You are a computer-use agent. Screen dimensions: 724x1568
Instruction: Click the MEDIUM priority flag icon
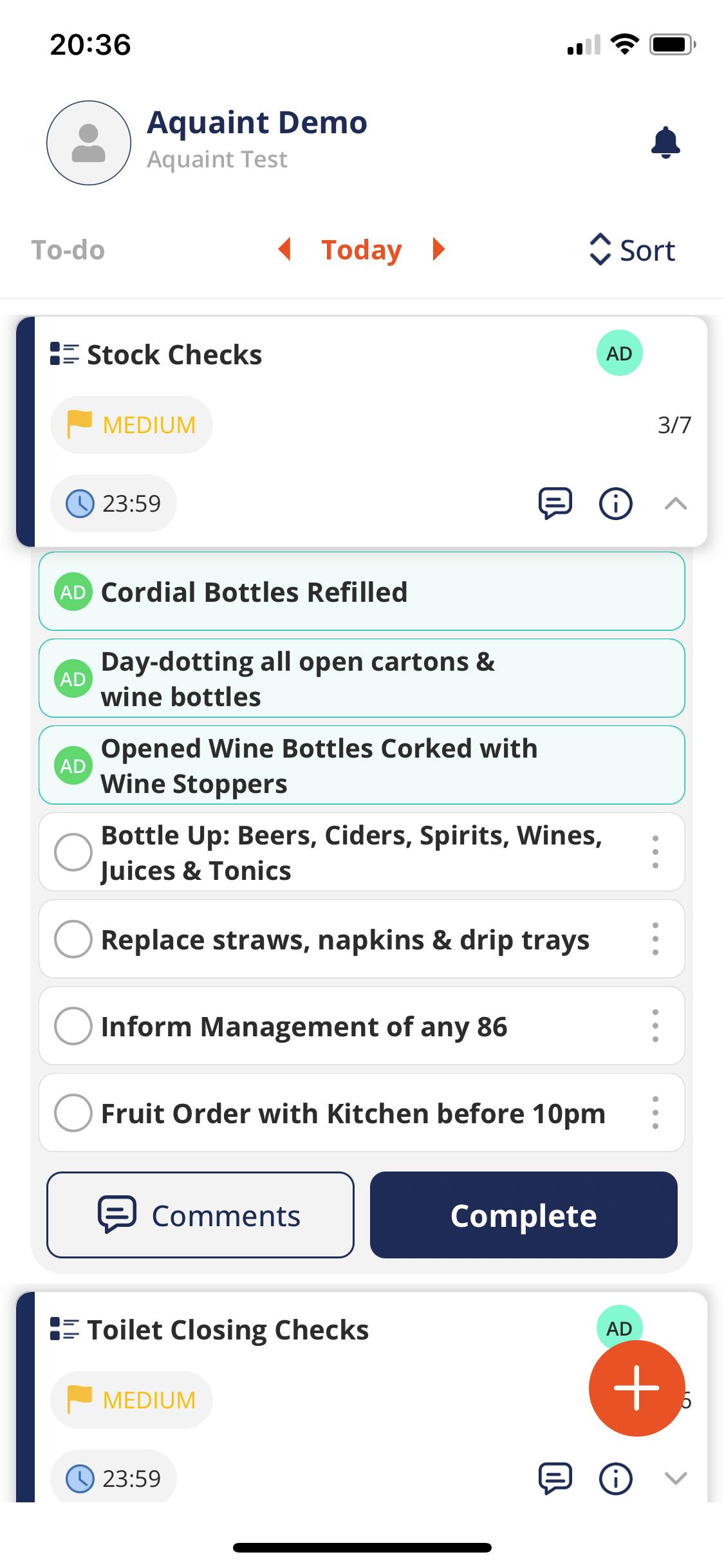(79, 424)
